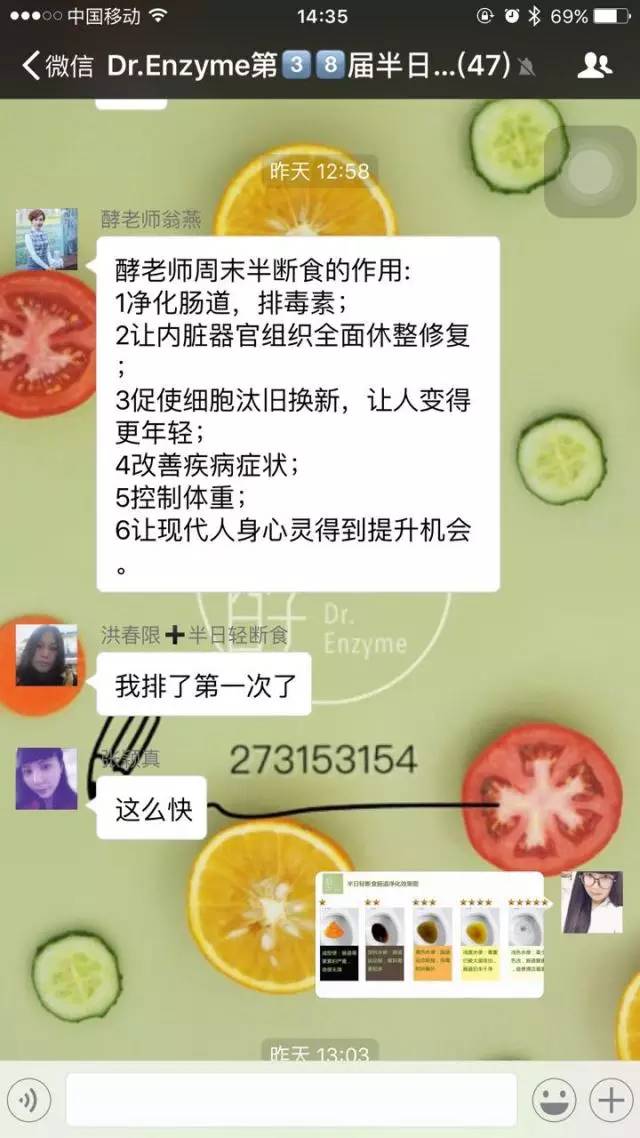Screen dimensions: 640x1138
Task: Open the avatar beside the 这么快 message
Action: (47, 779)
